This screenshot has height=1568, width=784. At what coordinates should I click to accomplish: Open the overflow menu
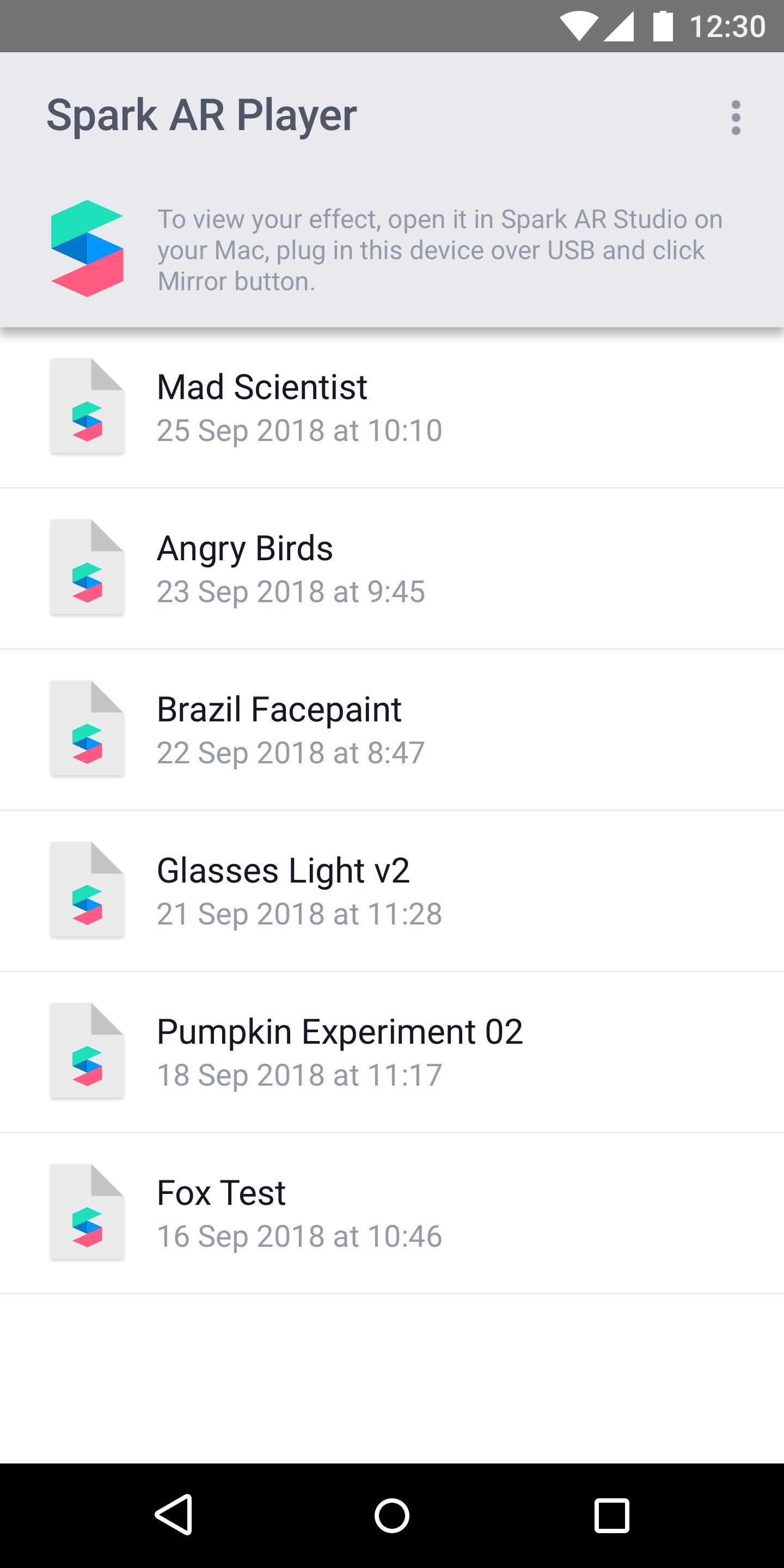click(736, 117)
